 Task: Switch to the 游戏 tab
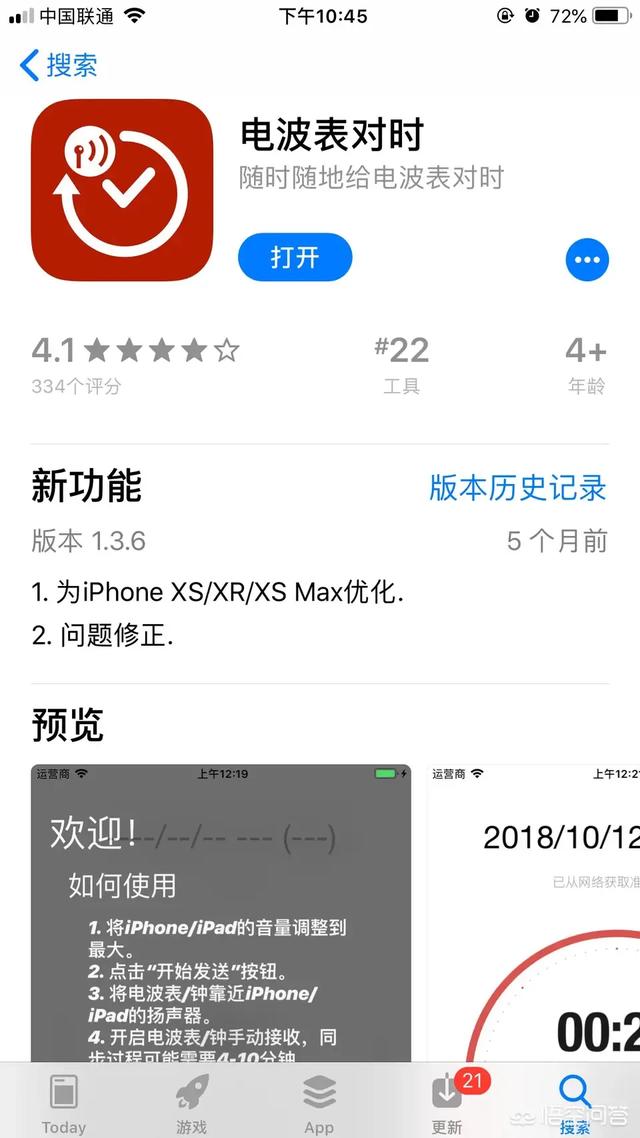point(191,1101)
